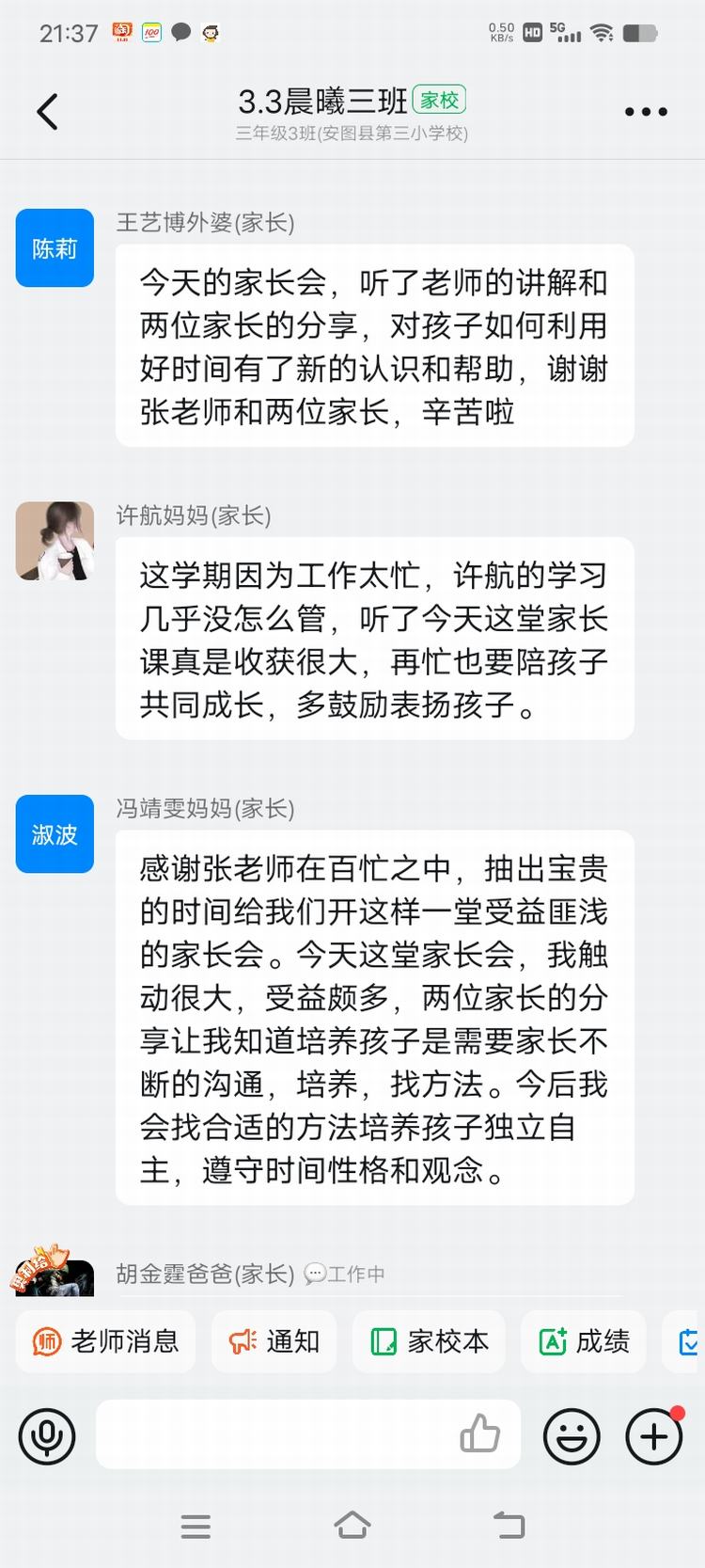
Task: Open 王艺博外婆's profile avatar
Action: (55, 247)
